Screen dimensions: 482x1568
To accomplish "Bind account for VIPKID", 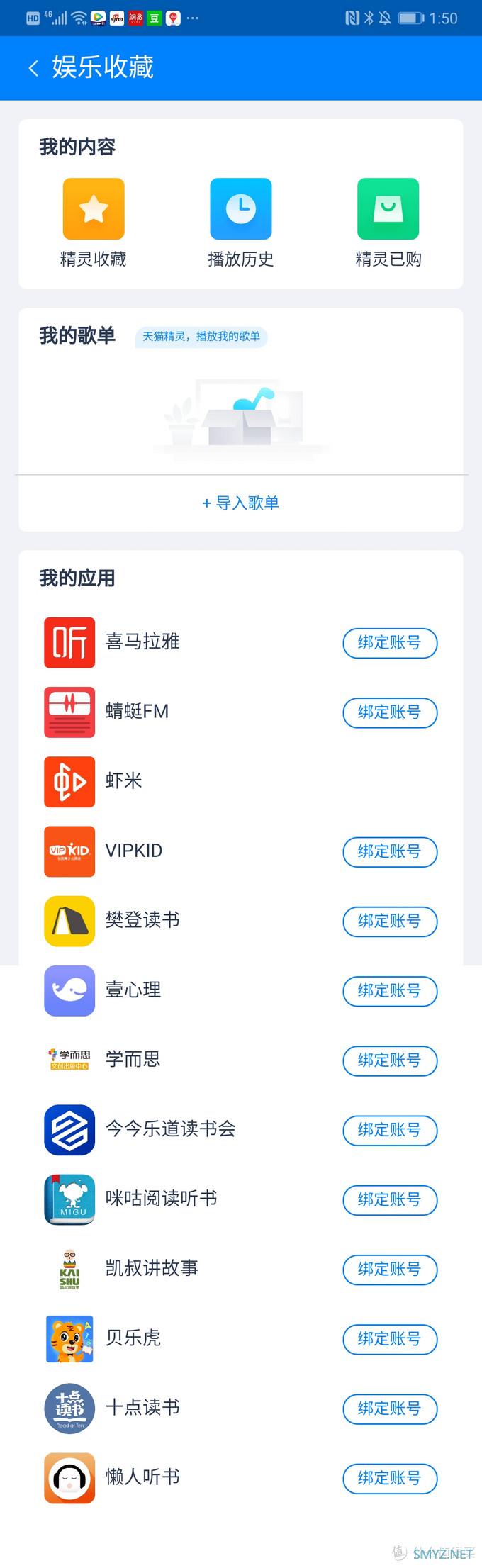I will (390, 851).
